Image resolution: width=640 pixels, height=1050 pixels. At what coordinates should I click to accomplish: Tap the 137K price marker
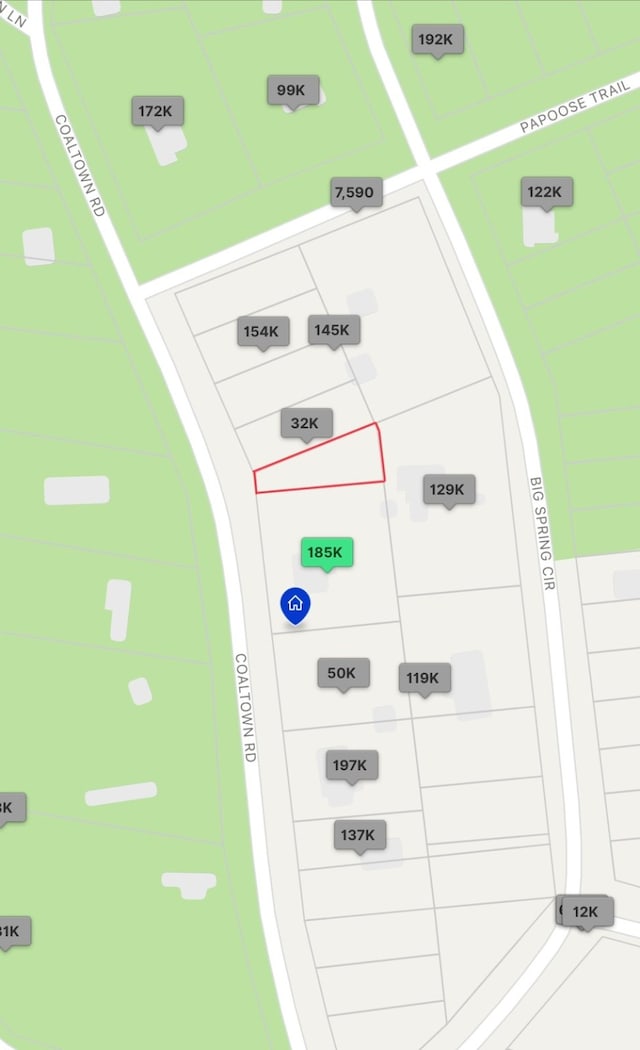click(359, 834)
